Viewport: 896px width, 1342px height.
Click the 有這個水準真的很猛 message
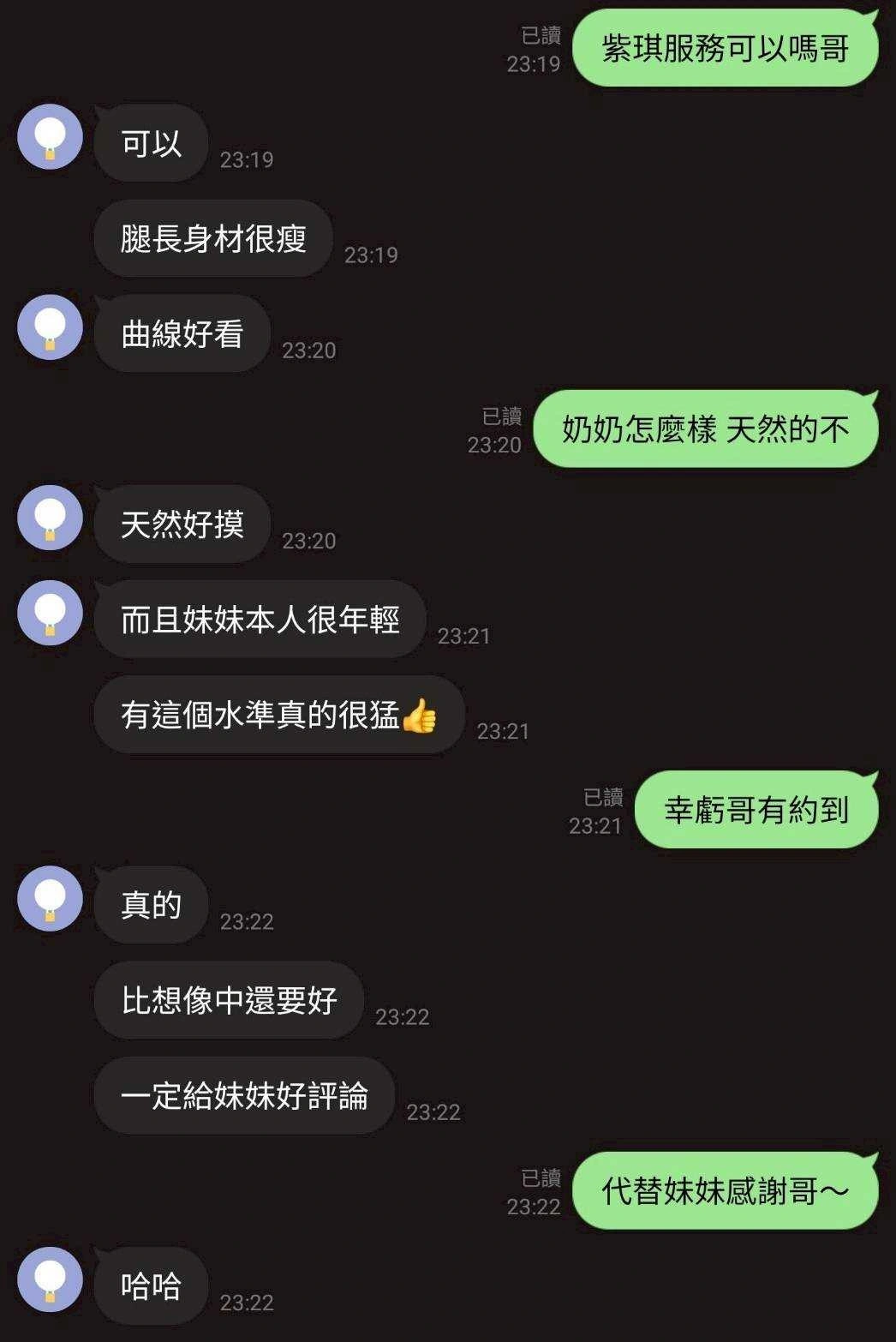pyautogui.click(x=278, y=715)
